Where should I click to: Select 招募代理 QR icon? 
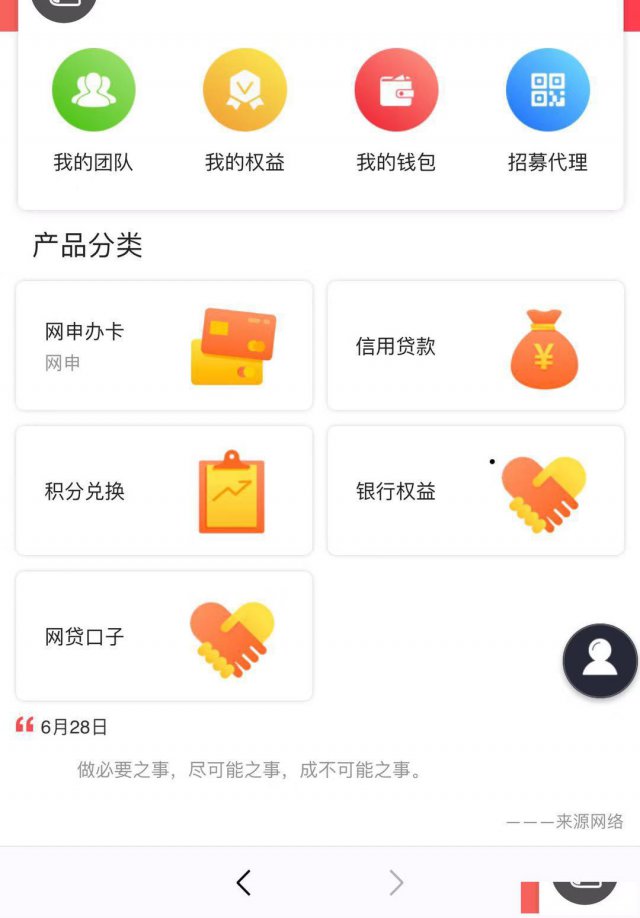[547, 90]
